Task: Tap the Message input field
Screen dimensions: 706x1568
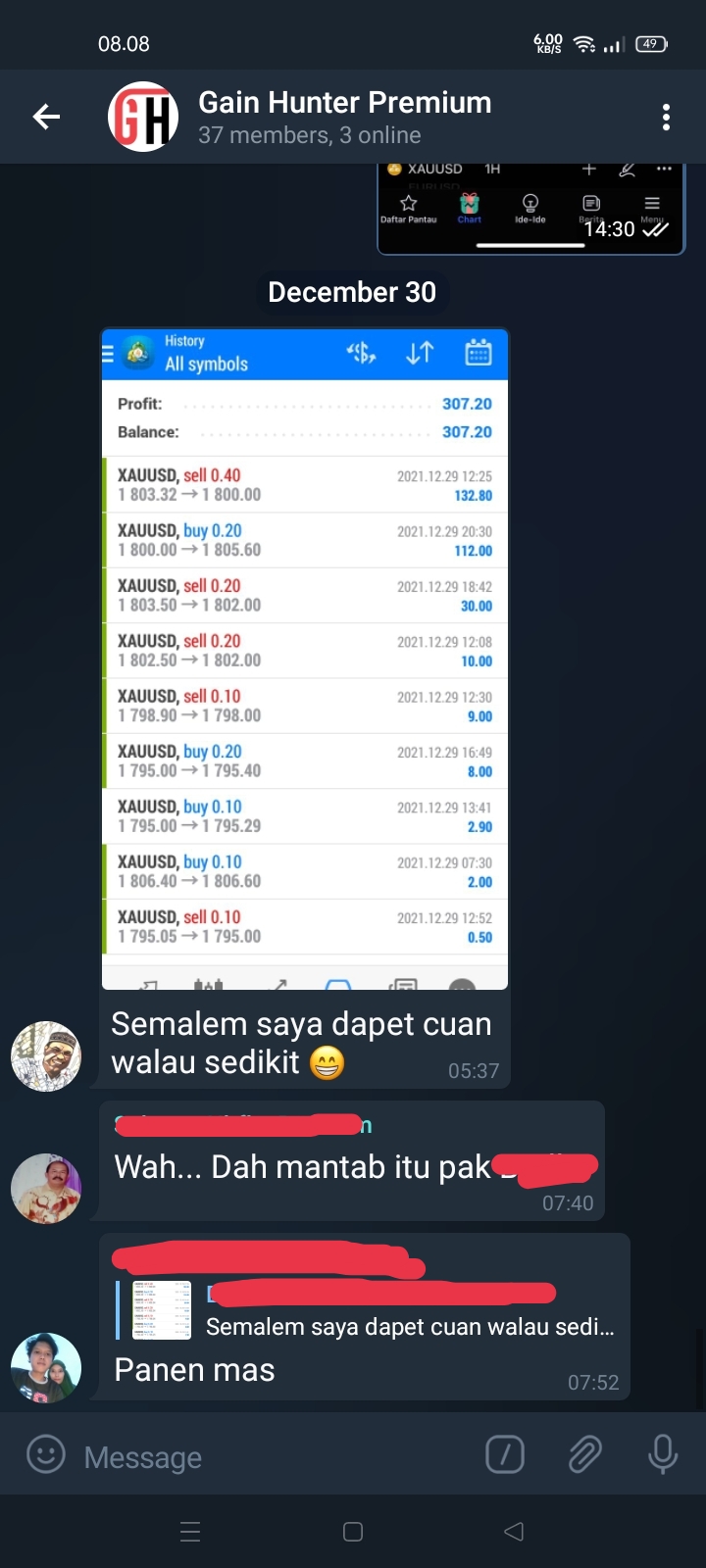Action: pos(275,1457)
